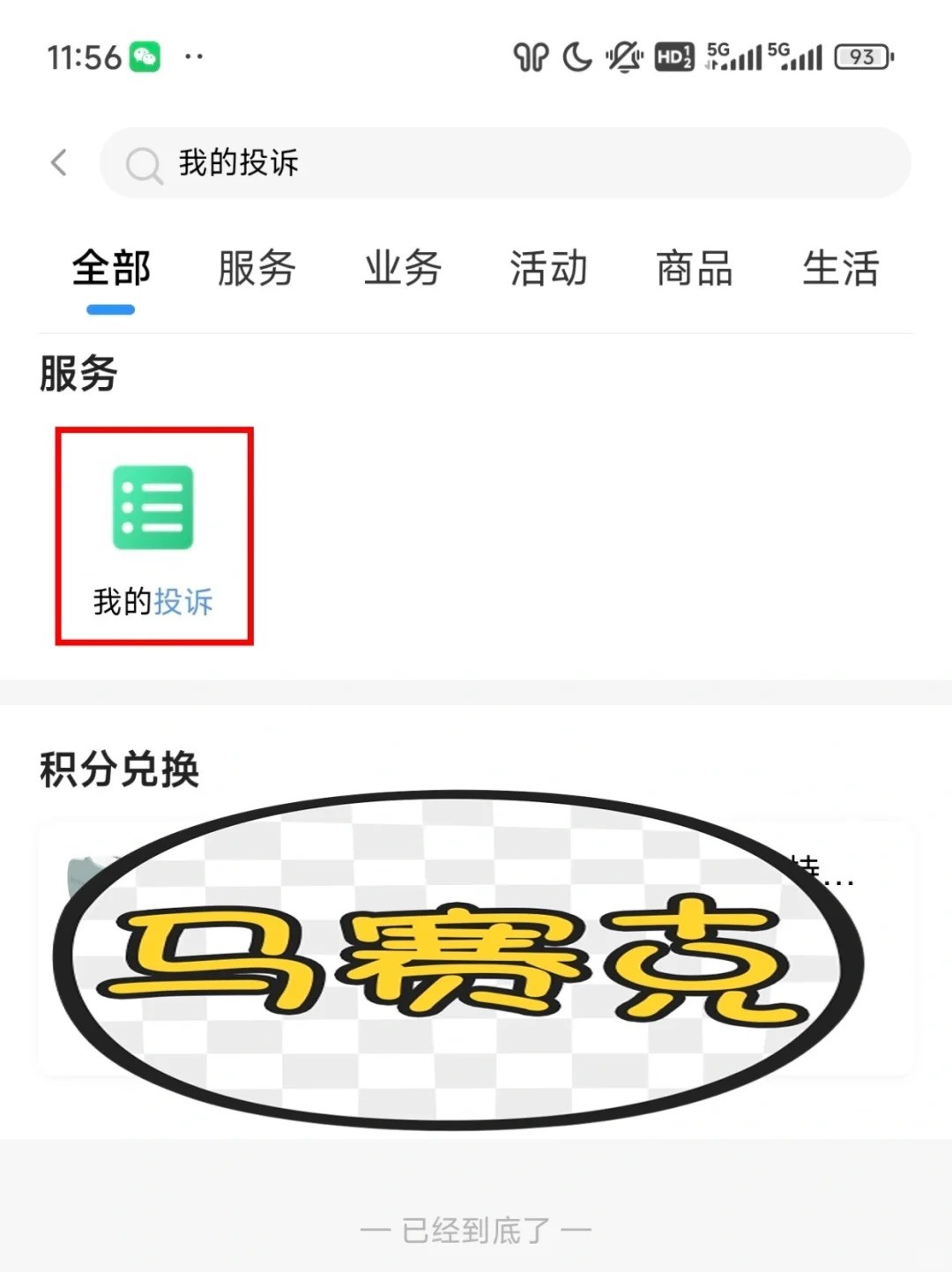The height and width of the screenshot is (1272, 952).
Task: Go back using the top-left arrow
Action: pyautogui.click(x=59, y=162)
